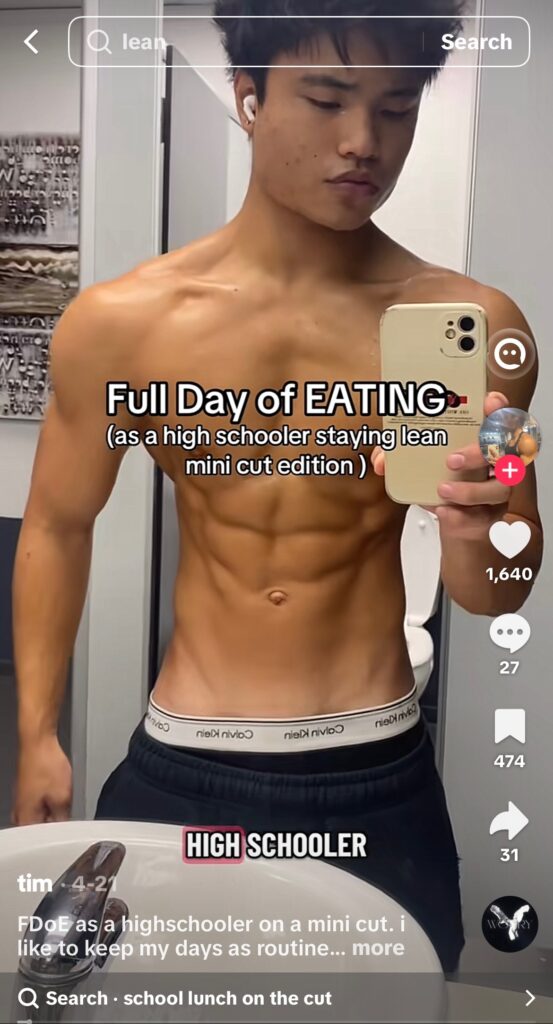Like this video with the heart

[x=509, y=540]
